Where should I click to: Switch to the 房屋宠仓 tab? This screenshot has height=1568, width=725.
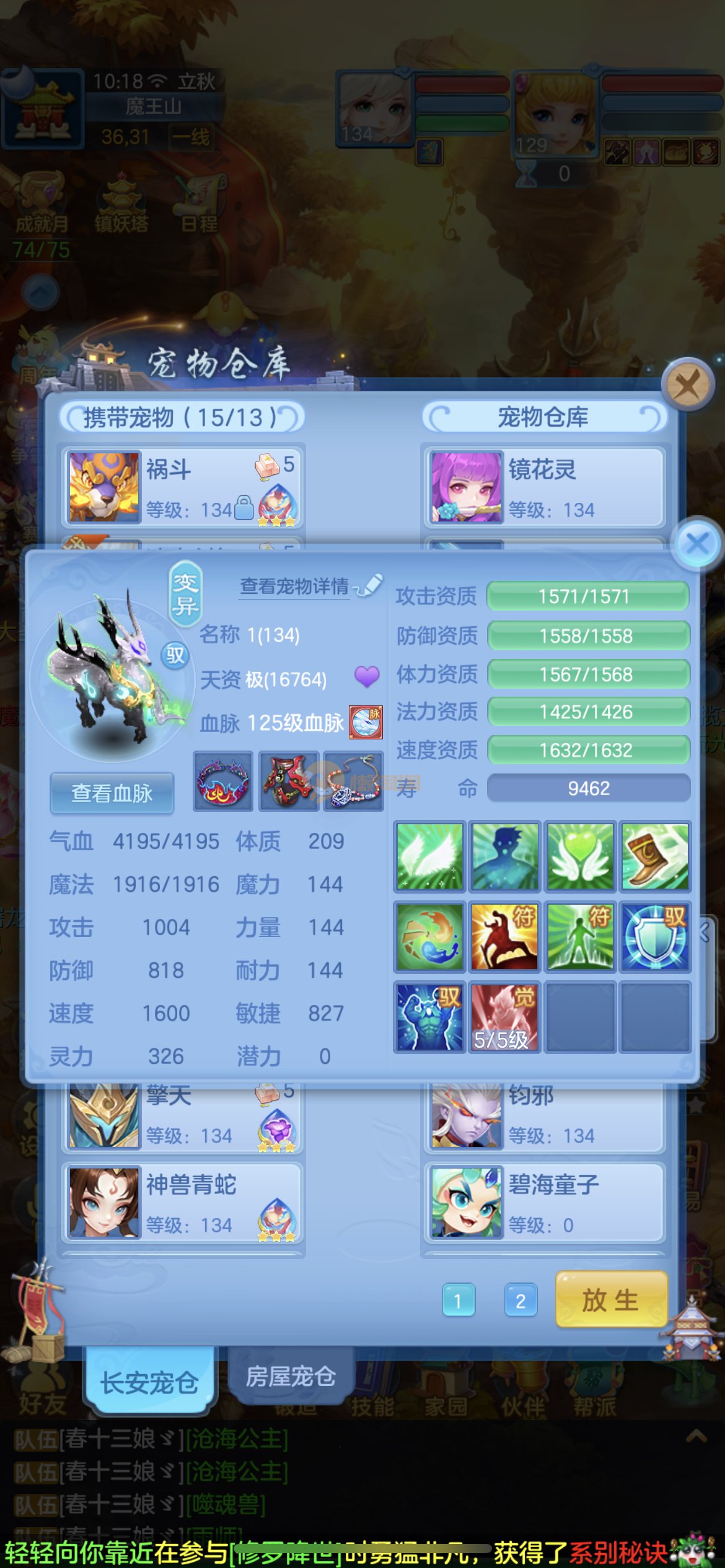(290, 1376)
